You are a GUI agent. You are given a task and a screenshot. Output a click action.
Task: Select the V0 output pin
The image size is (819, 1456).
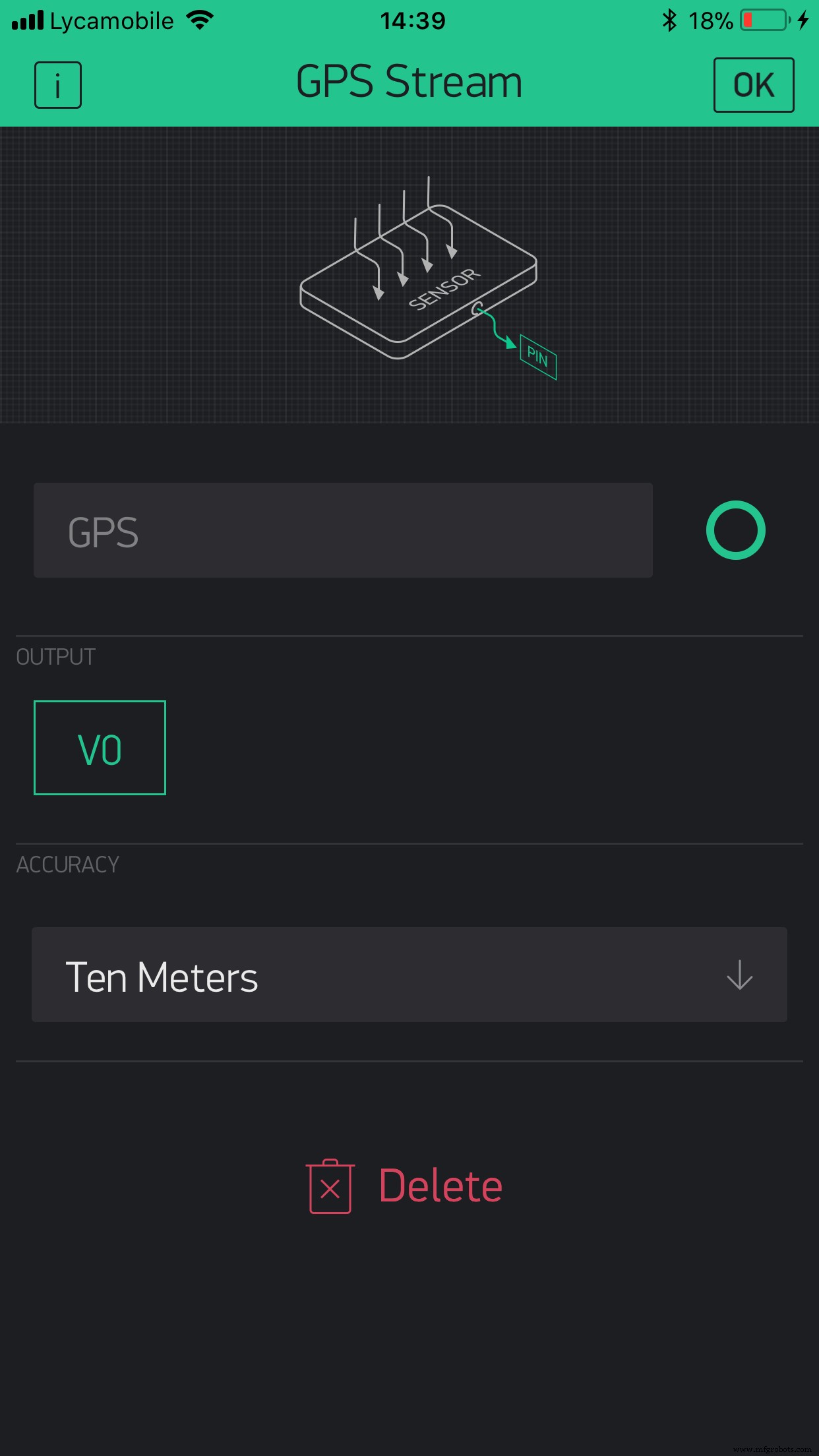[100, 748]
